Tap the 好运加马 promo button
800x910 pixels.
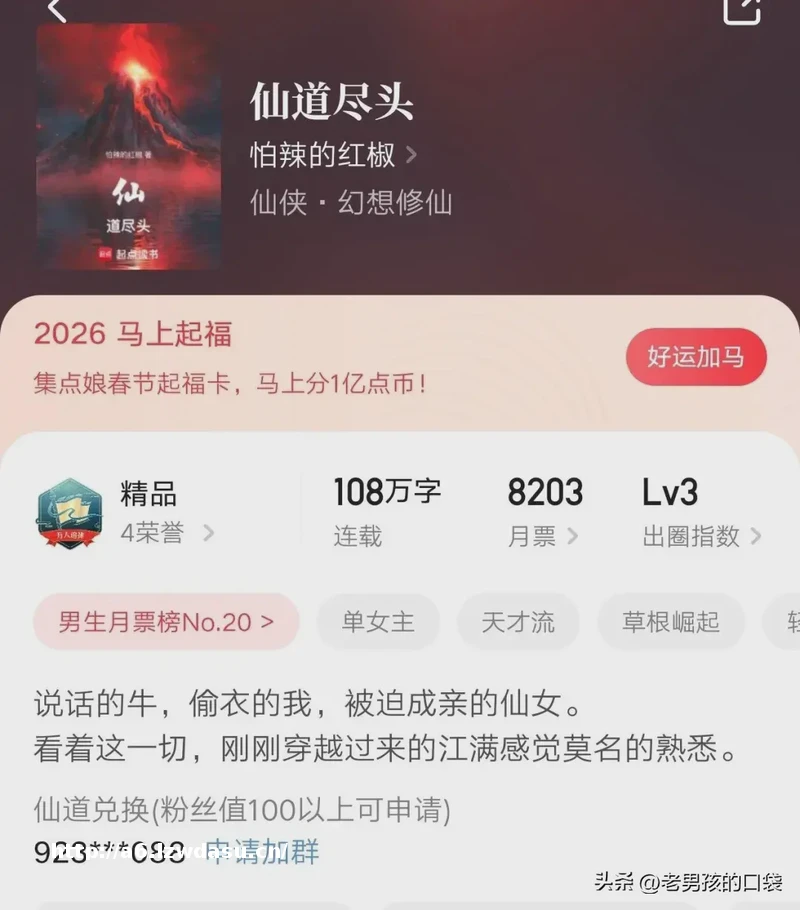(696, 357)
